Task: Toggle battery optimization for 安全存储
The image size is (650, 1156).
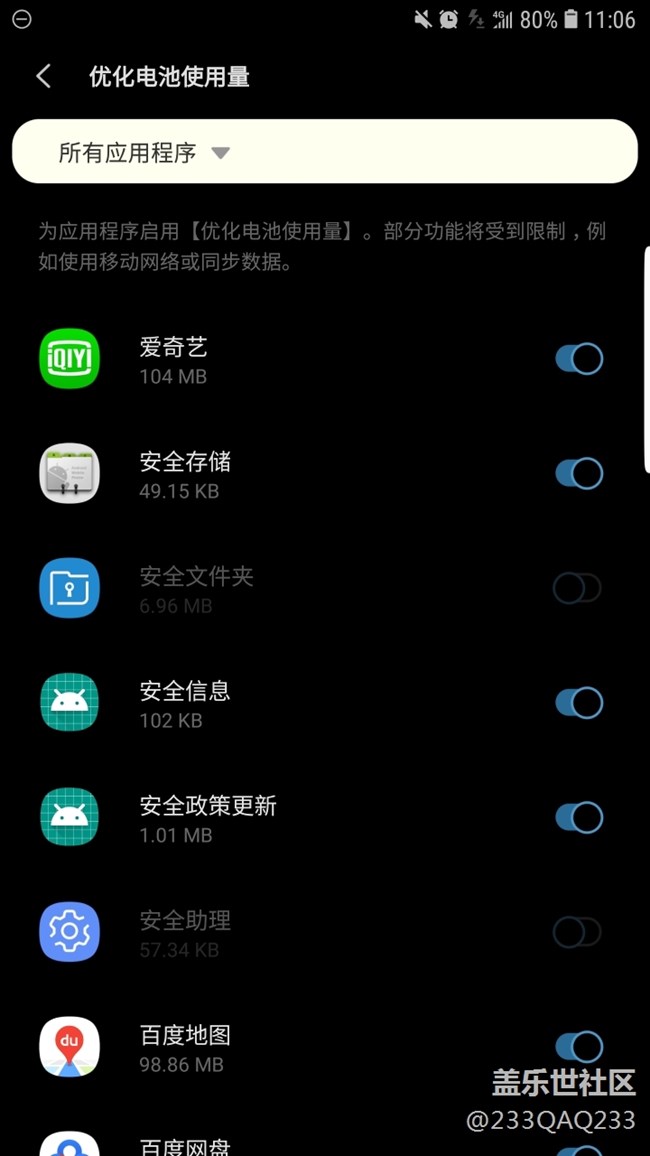Action: 579,473
